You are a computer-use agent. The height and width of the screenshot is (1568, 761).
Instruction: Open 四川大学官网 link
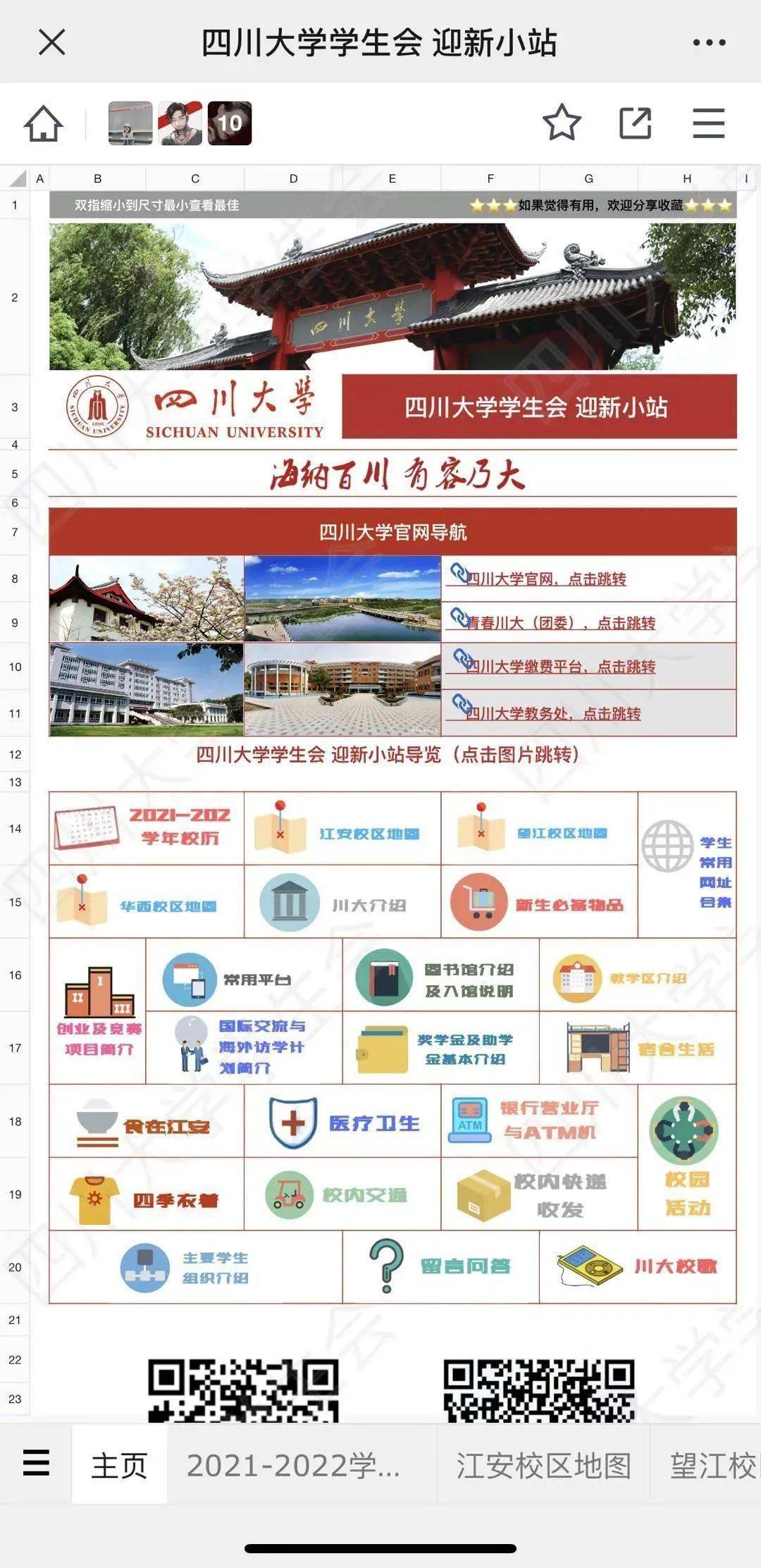[x=546, y=579]
